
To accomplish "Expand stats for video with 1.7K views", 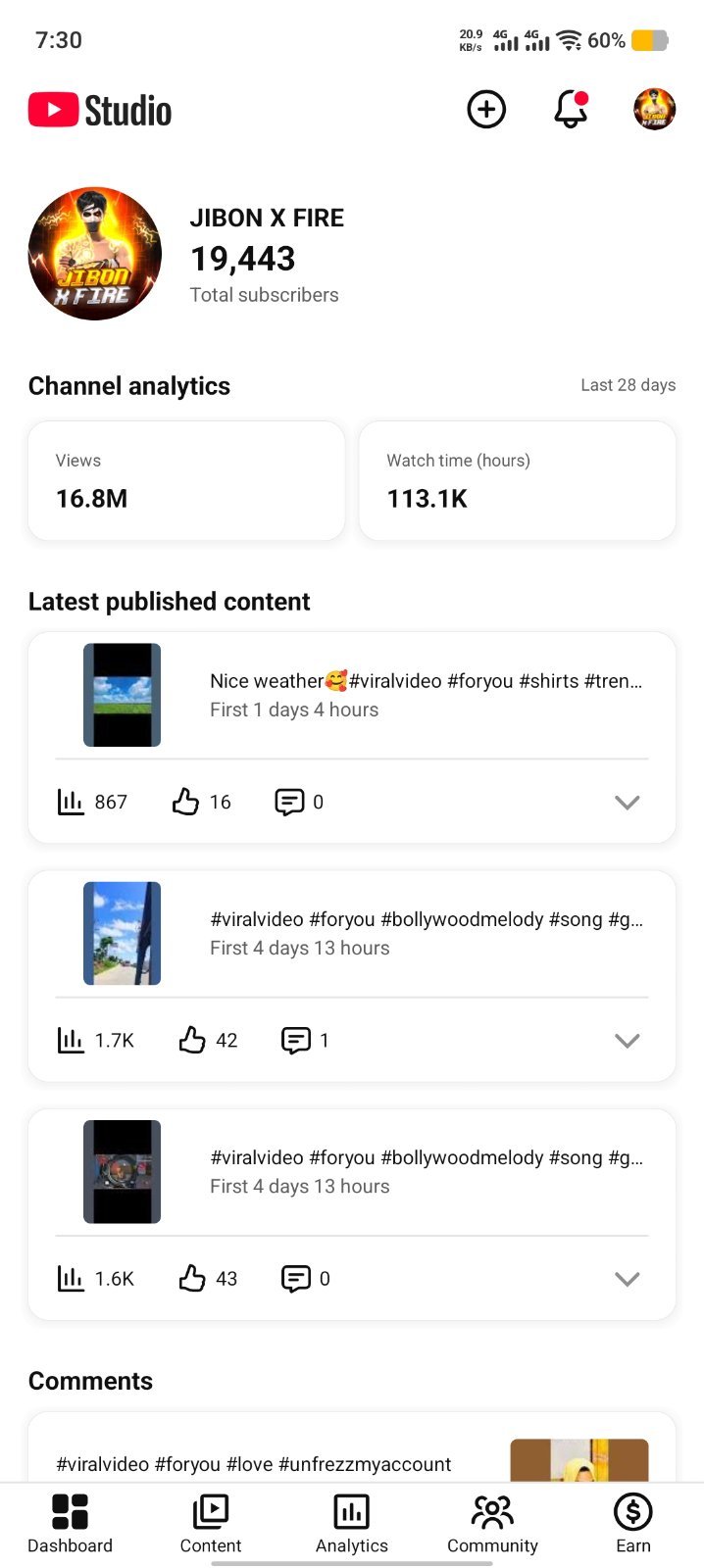I will 627,1040.
